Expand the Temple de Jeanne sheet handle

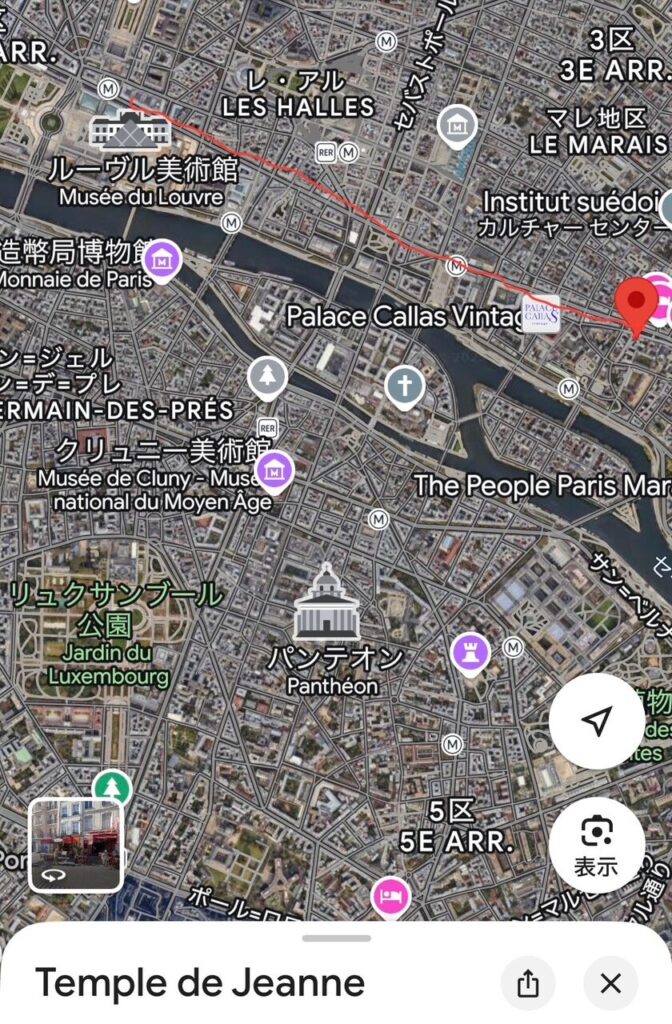coord(336,938)
